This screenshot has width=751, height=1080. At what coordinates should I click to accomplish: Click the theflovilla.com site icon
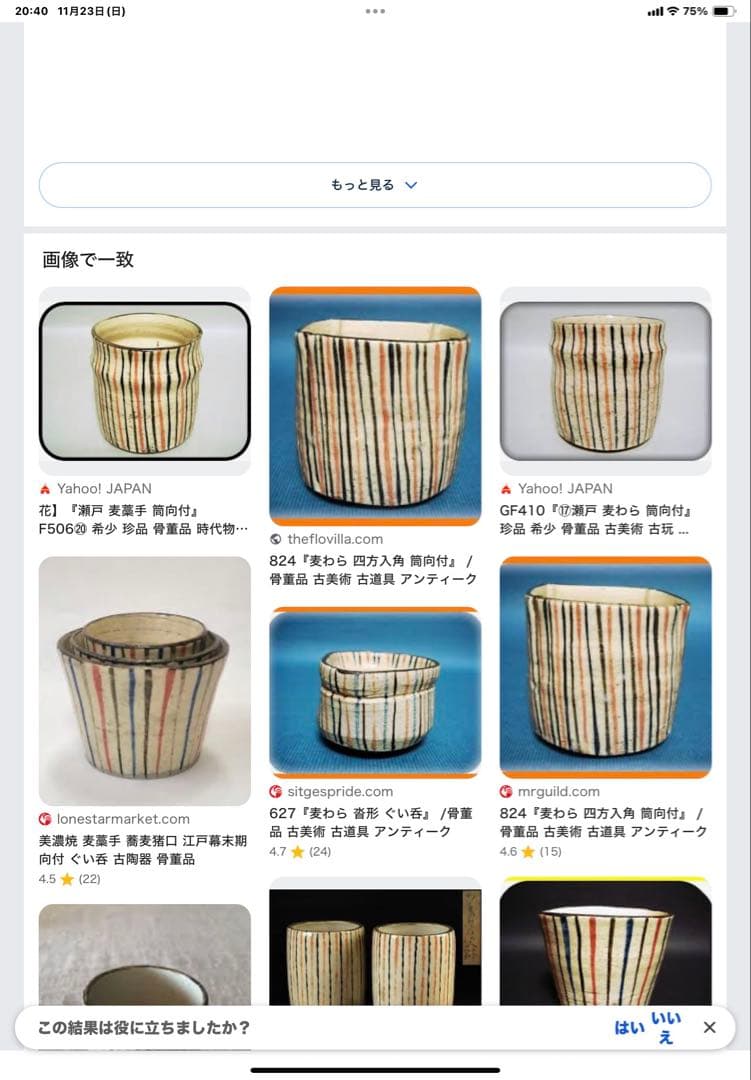pyautogui.click(x=276, y=538)
